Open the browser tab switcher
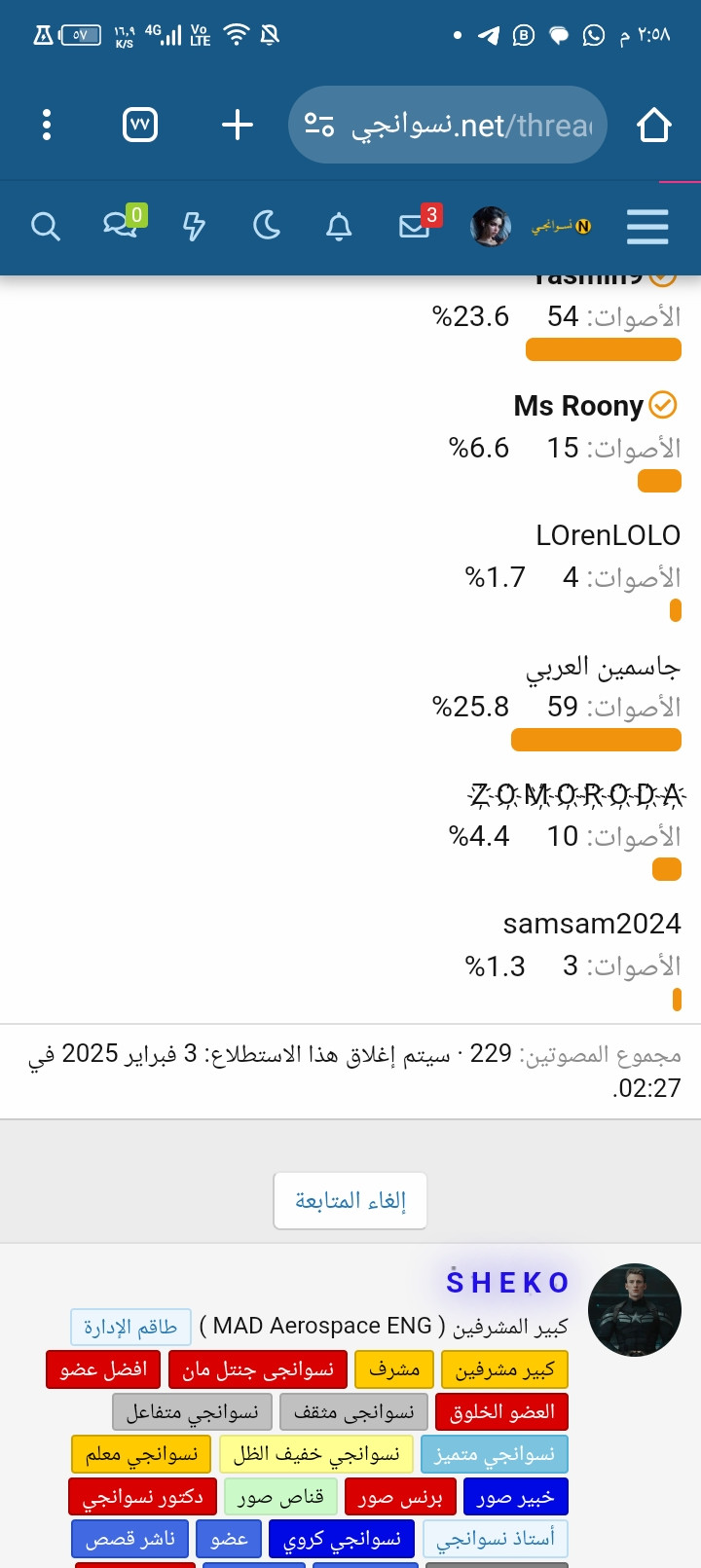 coord(140,126)
